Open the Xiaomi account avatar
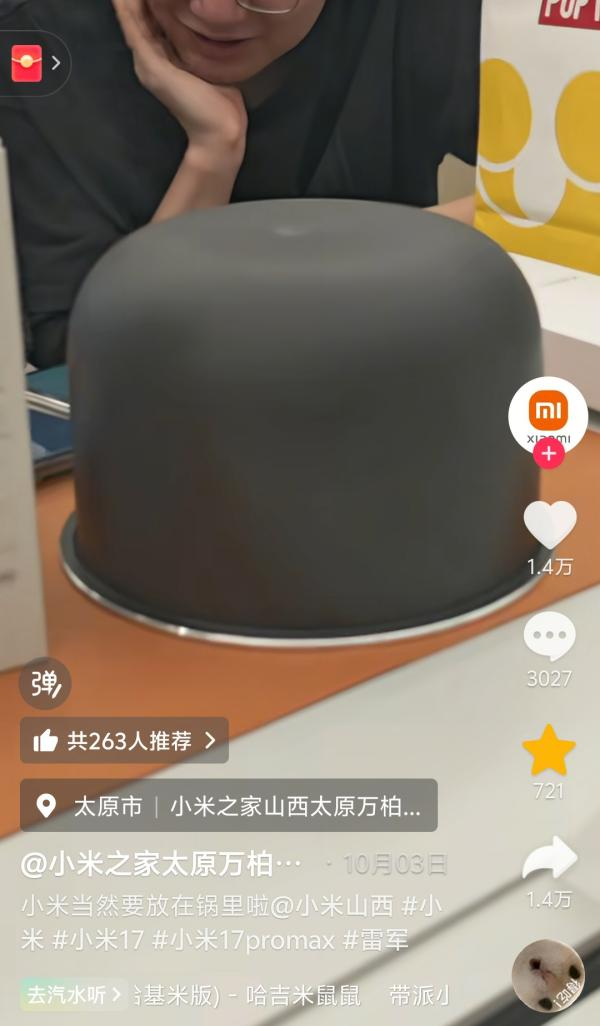 547,413
